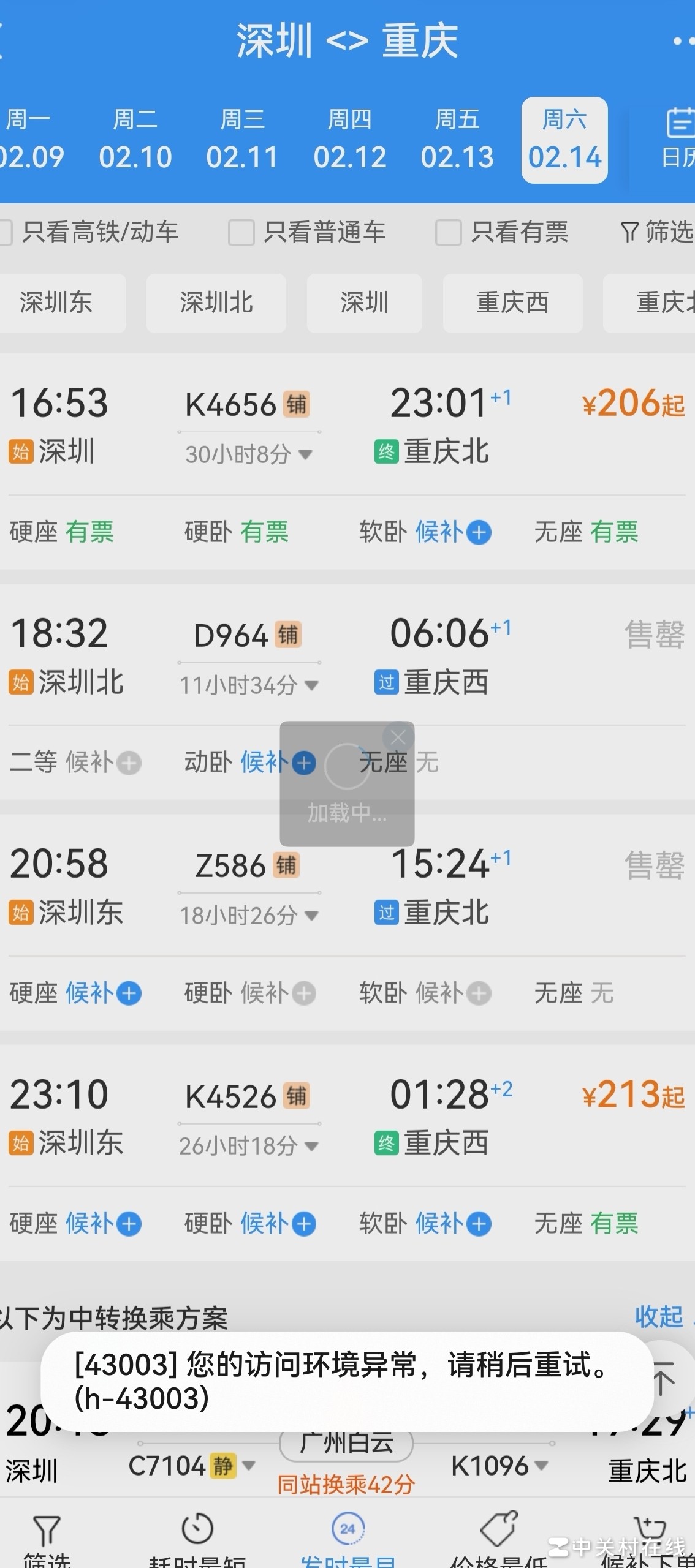Toggle 只看有票 checkbox
The width and height of the screenshot is (695, 1568).
pos(448,233)
